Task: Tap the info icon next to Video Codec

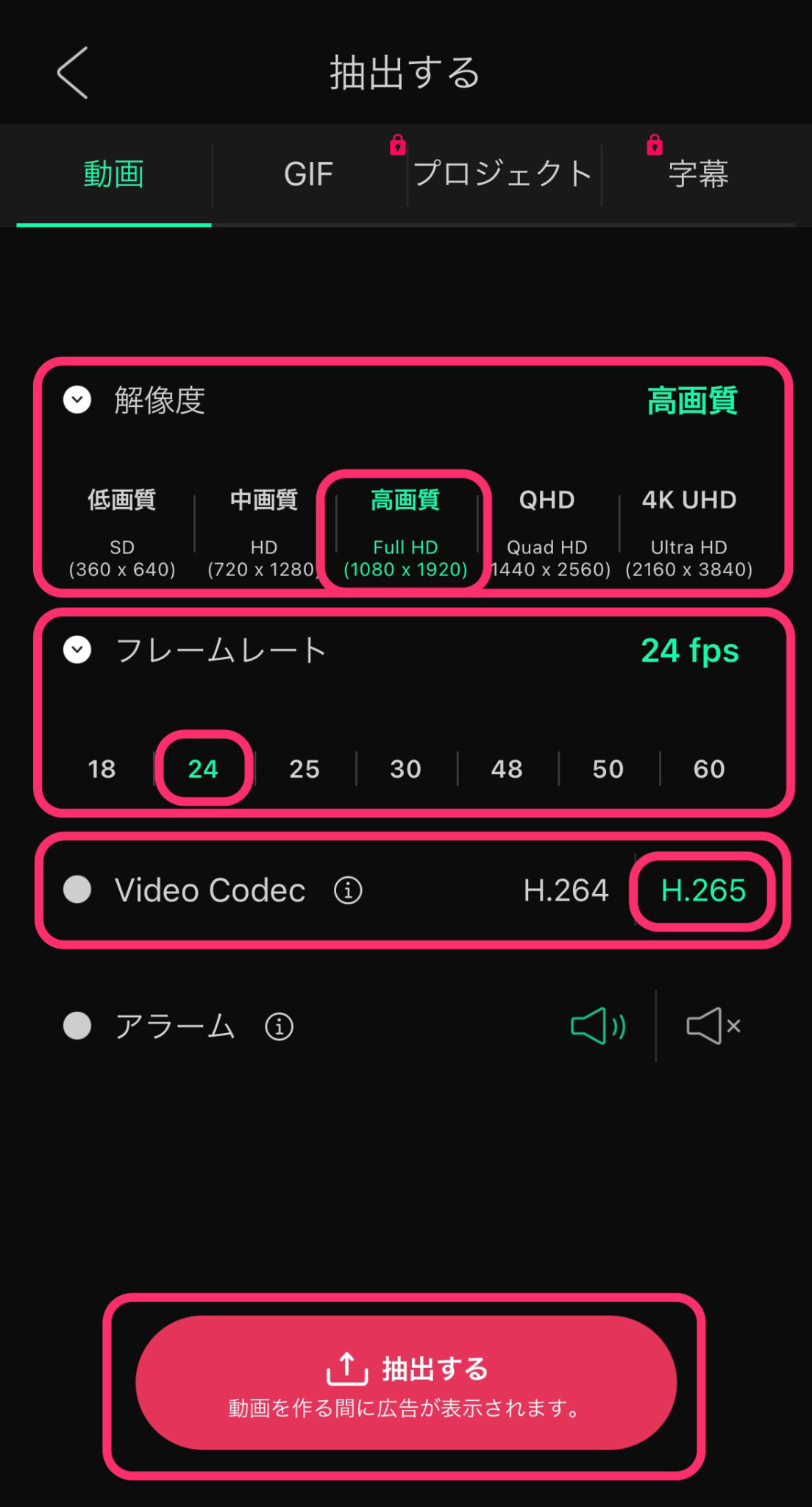Action: tap(346, 890)
